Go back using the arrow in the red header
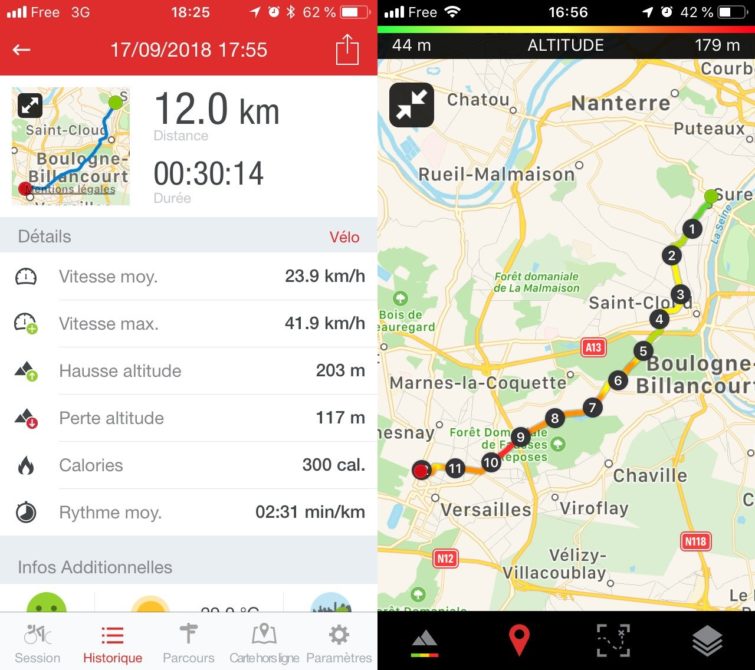This screenshot has width=755, height=670. point(21,50)
